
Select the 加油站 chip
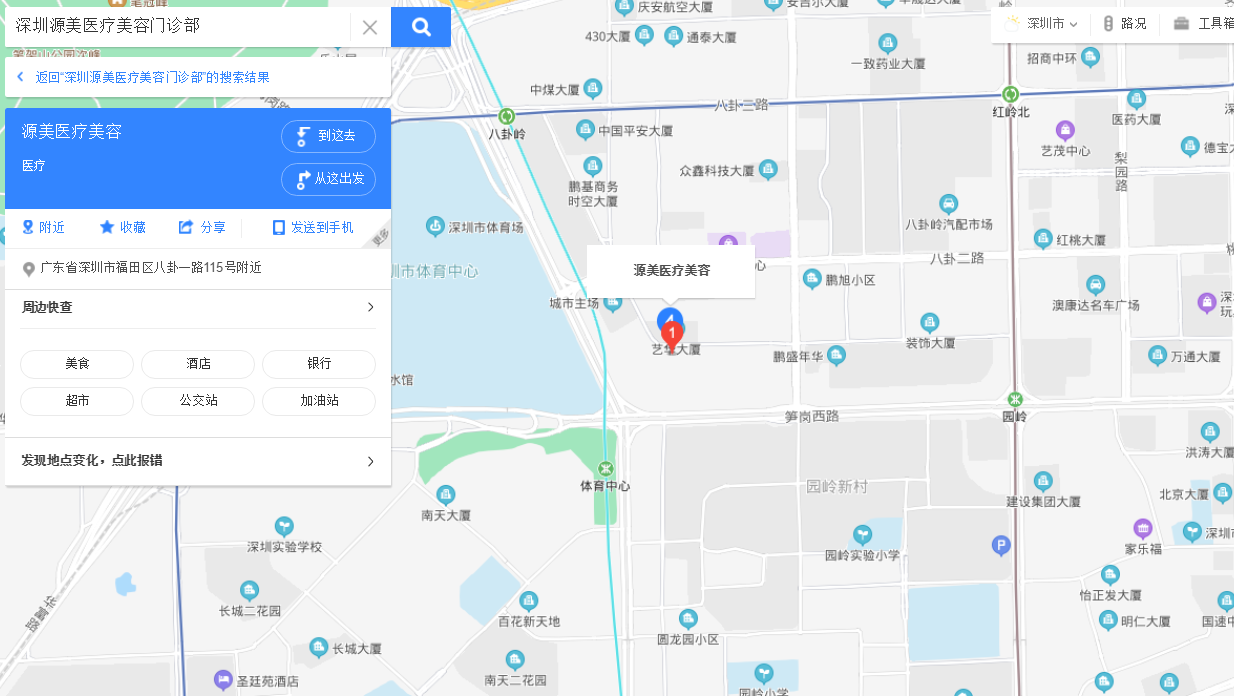click(x=319, y=401)
